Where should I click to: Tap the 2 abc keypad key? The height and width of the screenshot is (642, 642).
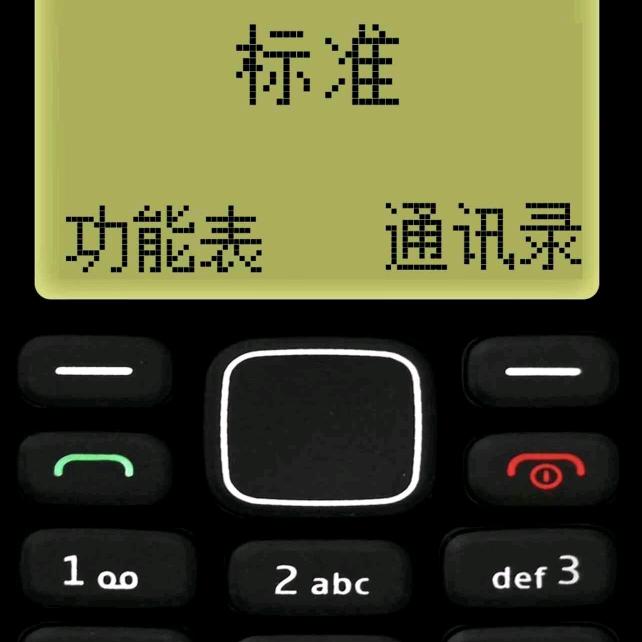pyautogui.click(x=321, y=581)
